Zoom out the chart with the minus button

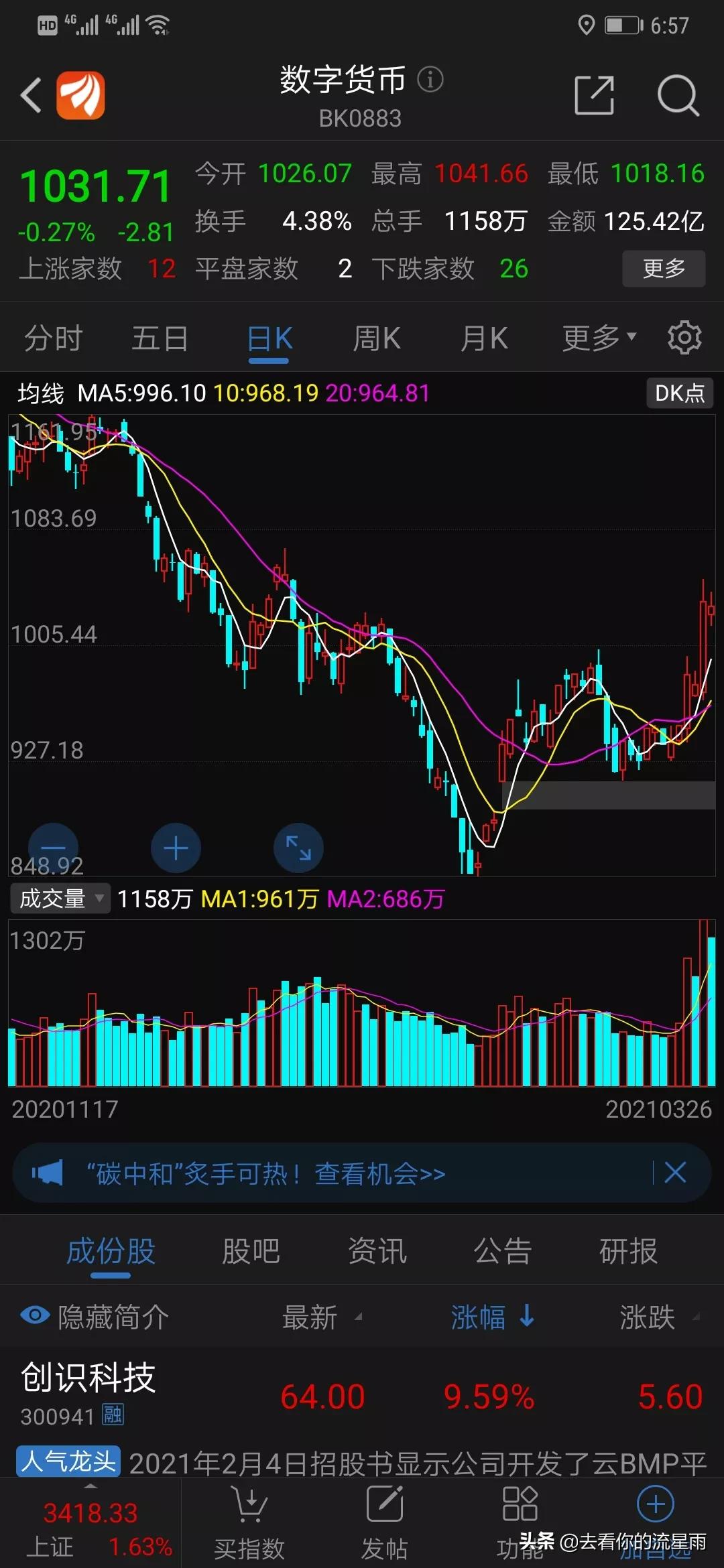tap(54, 847)
